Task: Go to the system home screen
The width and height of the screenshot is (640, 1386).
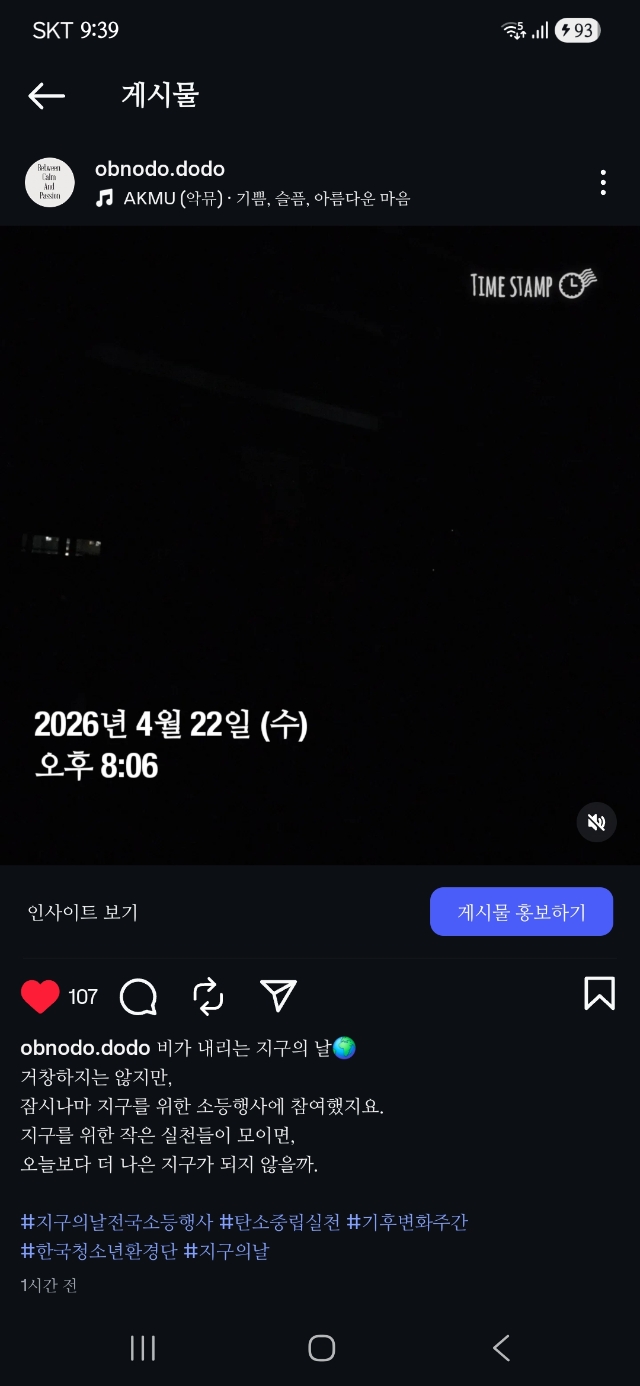Action: pyautogui.click(x=321, y=1348)
